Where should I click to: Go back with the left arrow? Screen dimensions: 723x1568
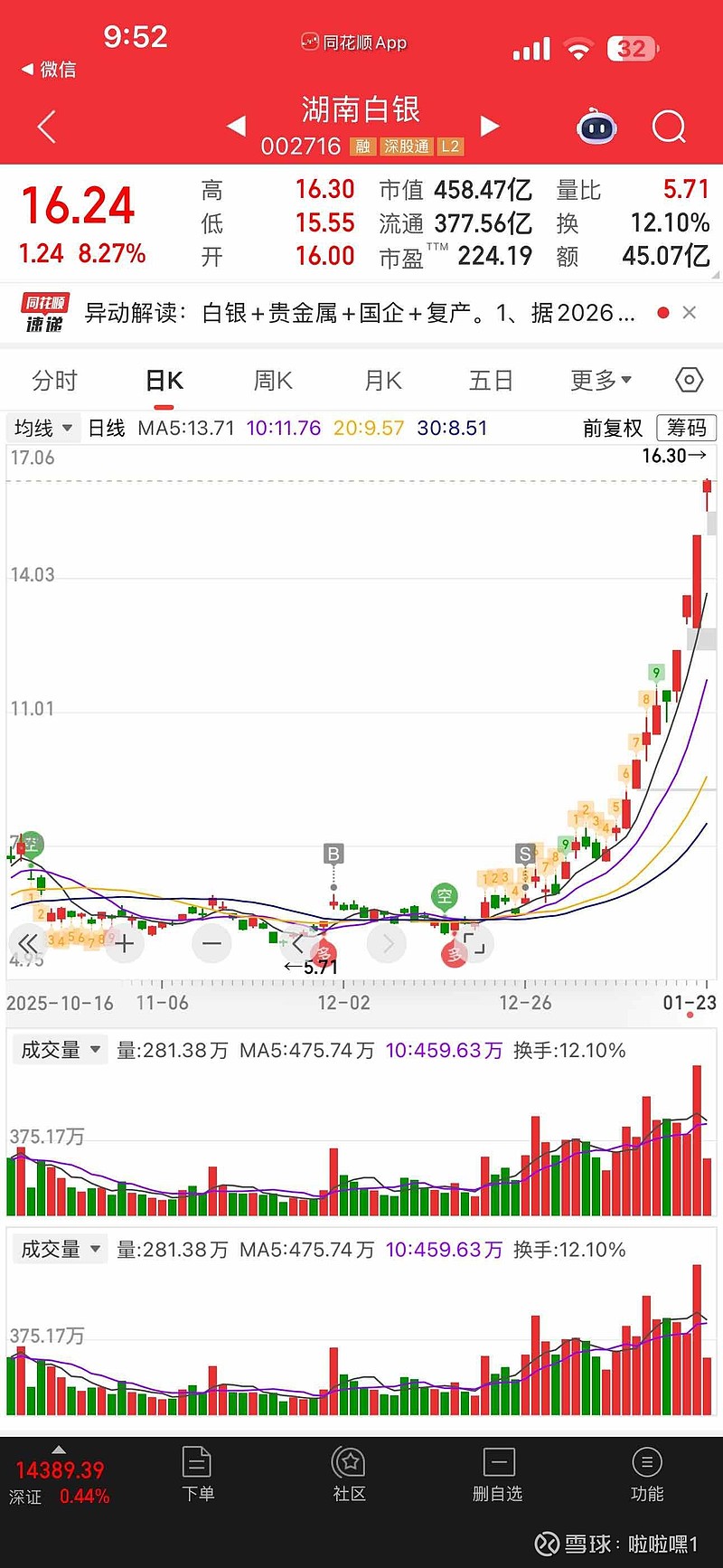pyautogui.click(x=47, y=128)
